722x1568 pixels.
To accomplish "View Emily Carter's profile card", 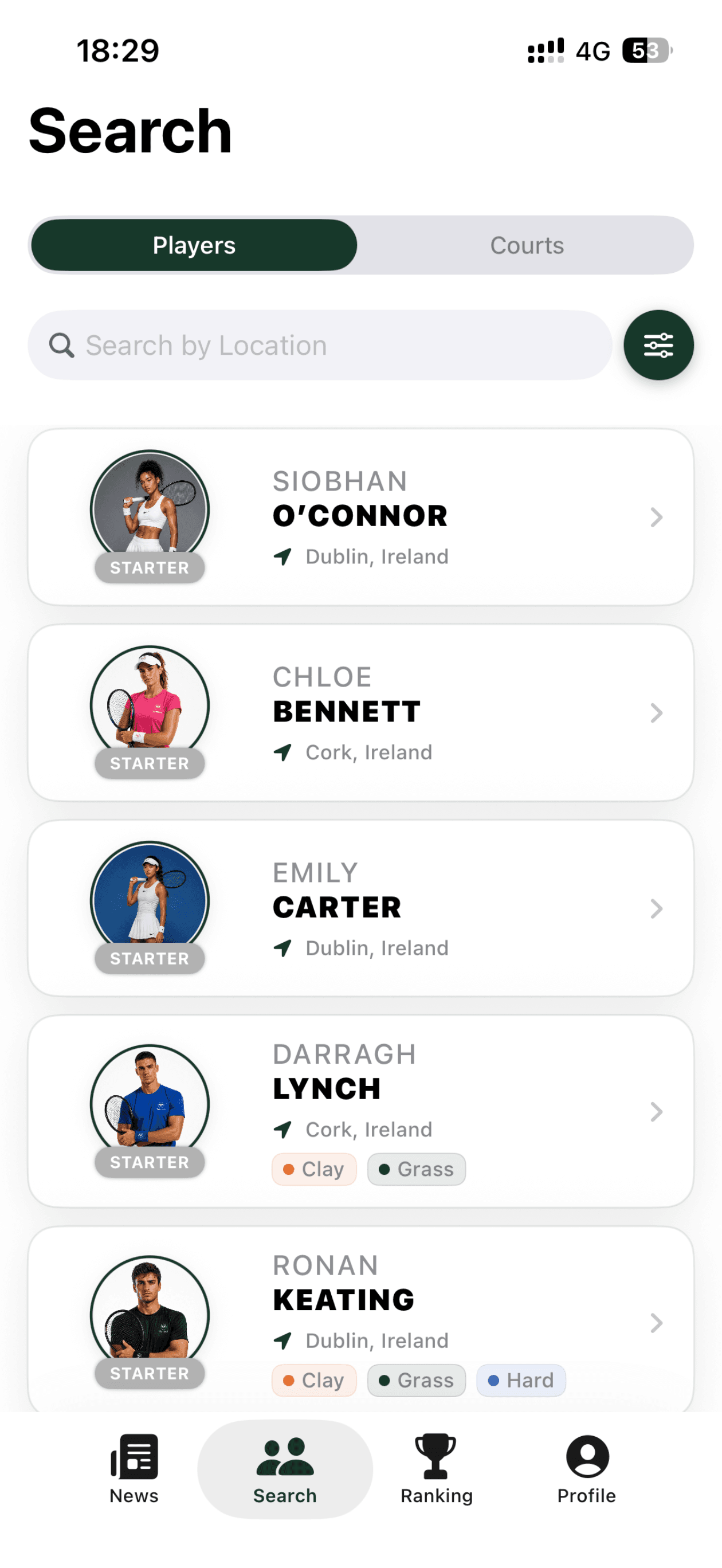I will click(x=360, y=908).
